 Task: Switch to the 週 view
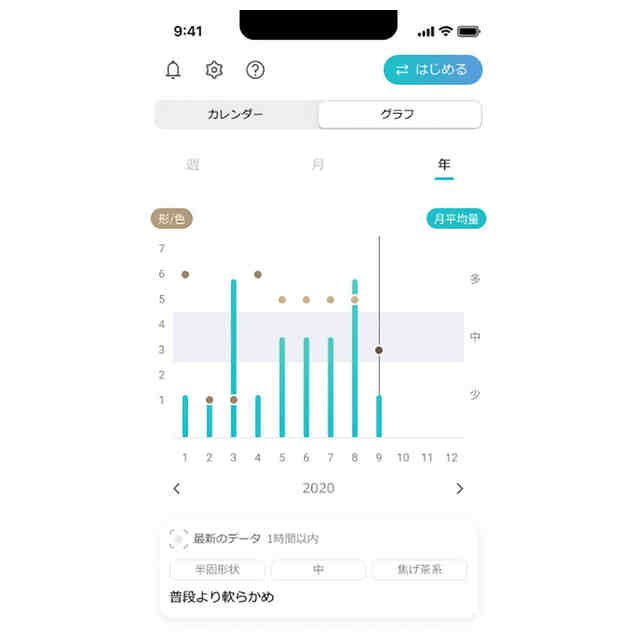[192, 164]
